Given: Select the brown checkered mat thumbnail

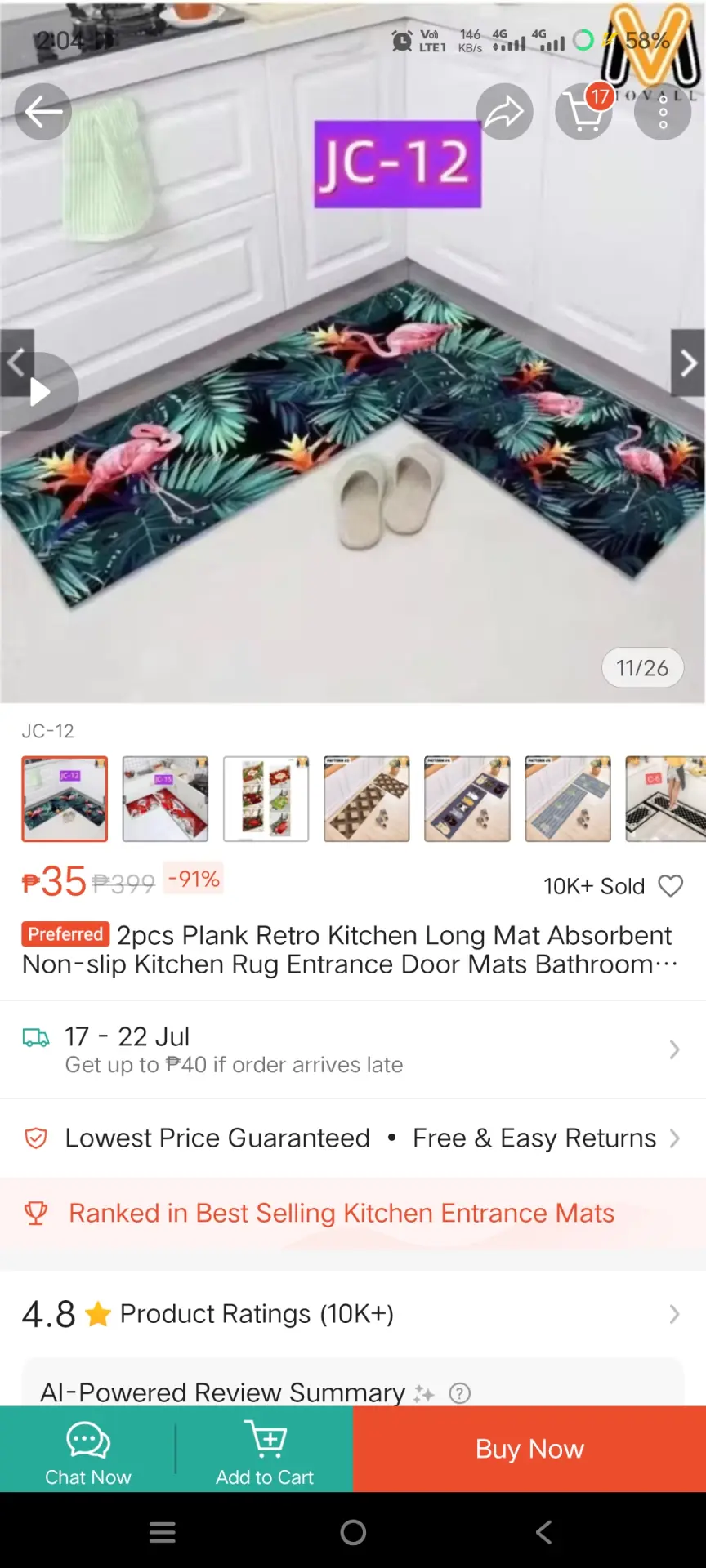Looking at the screenshot, I should [367, 799].
